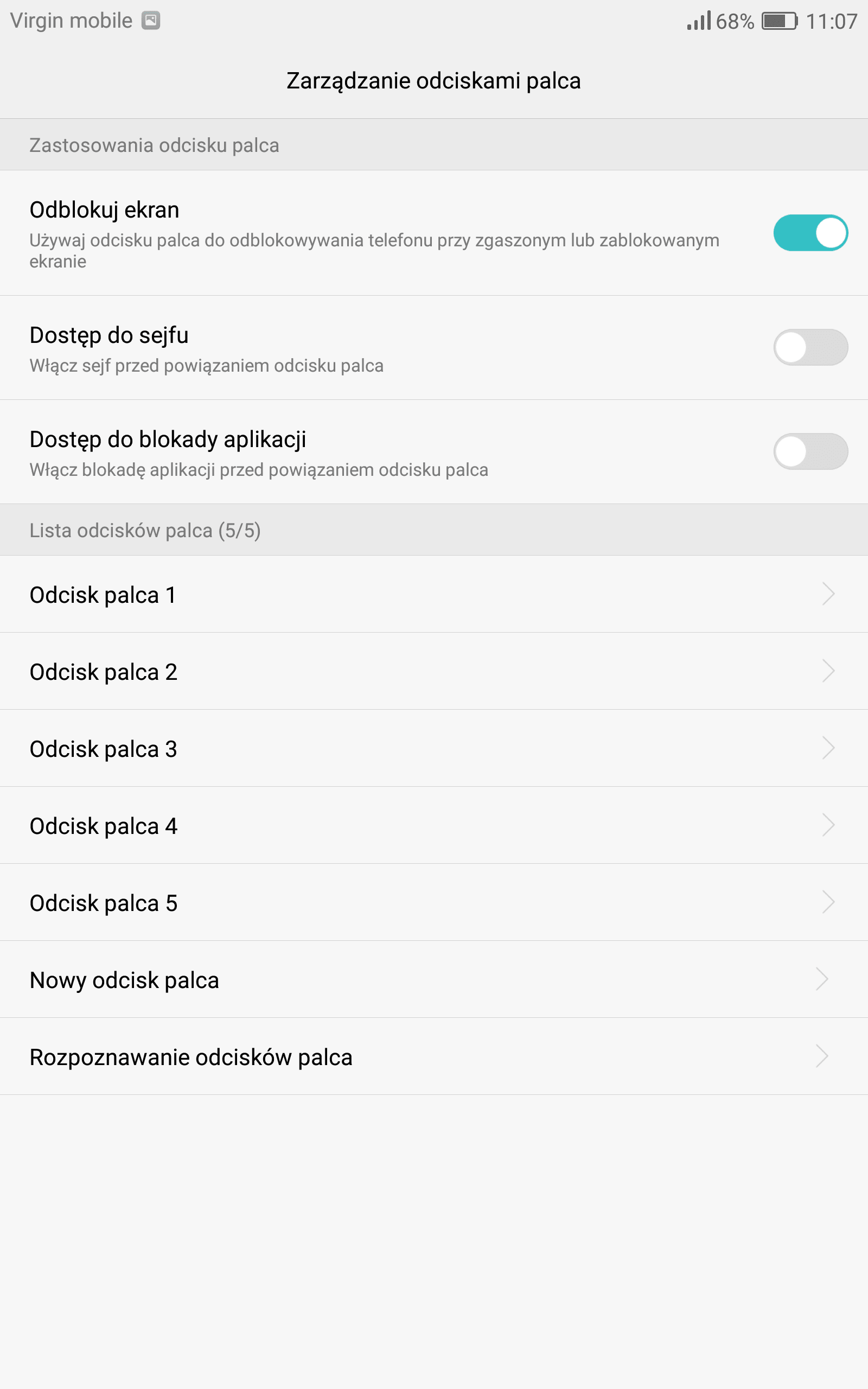868x1389 pixels.
Task: Open Odcisk palca 1
Action: [434, 594]
